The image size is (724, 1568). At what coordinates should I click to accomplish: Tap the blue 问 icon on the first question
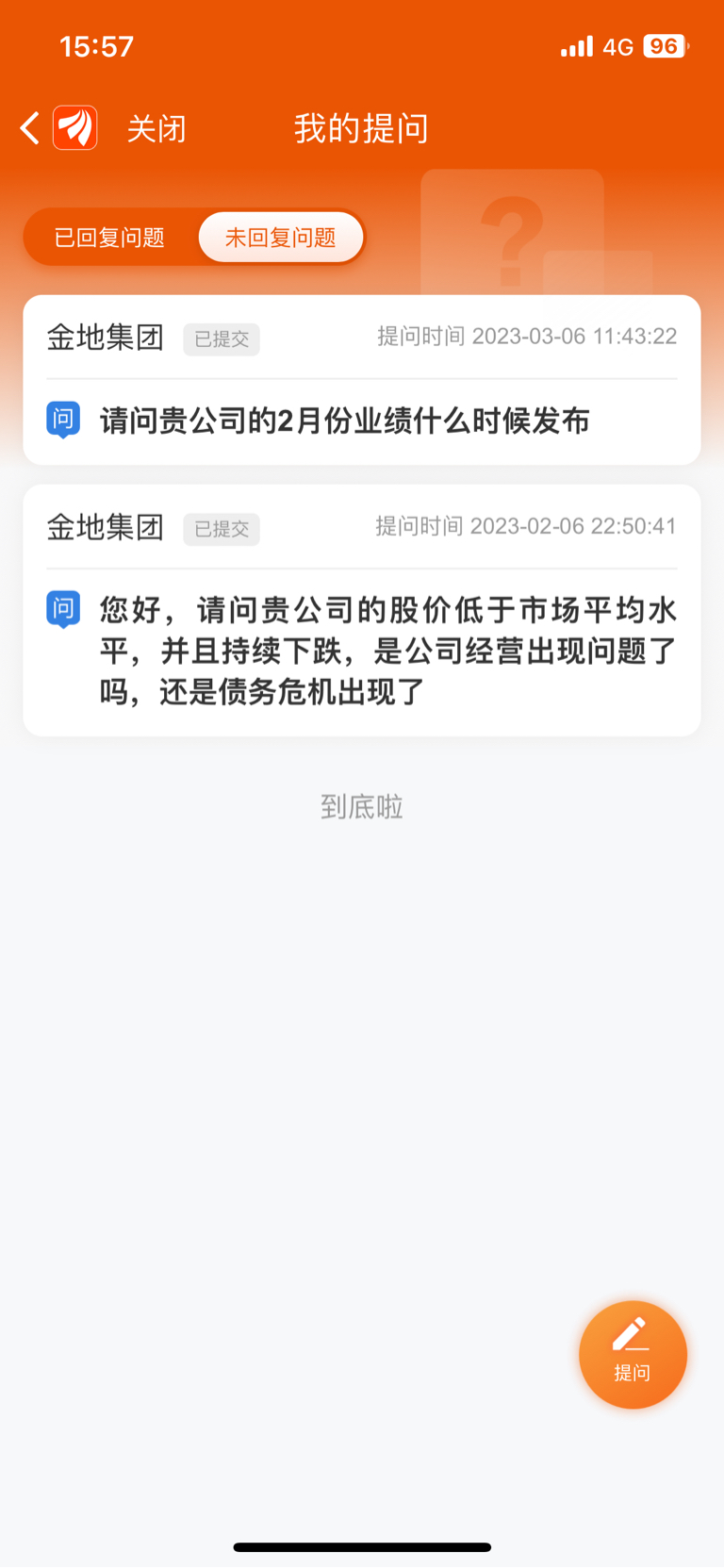(62, 420)
